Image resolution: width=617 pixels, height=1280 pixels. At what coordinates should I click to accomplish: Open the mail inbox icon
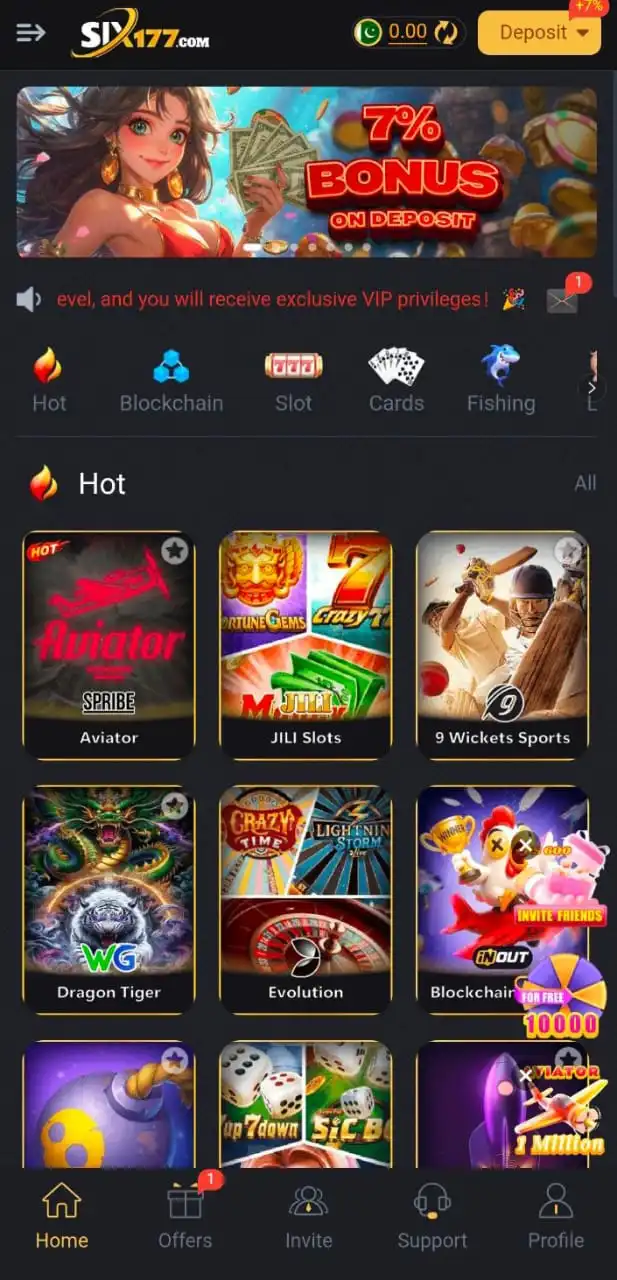point(562,300)
